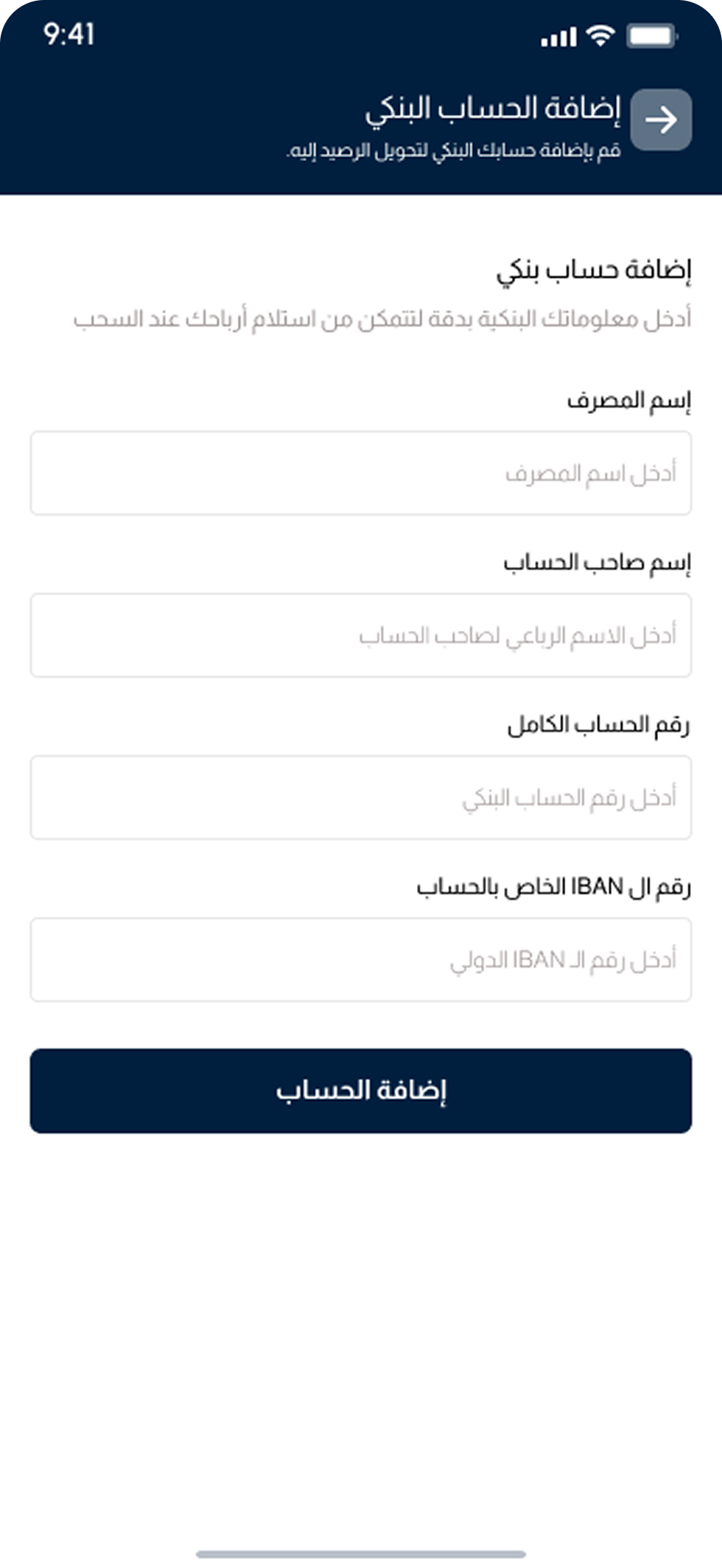Select the IBAN number input field
This screenshot has width=722, height=1568.
361,960
